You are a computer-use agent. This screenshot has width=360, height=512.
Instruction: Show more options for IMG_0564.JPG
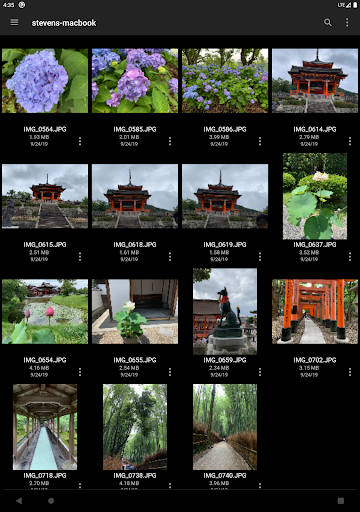pos(80,141)
